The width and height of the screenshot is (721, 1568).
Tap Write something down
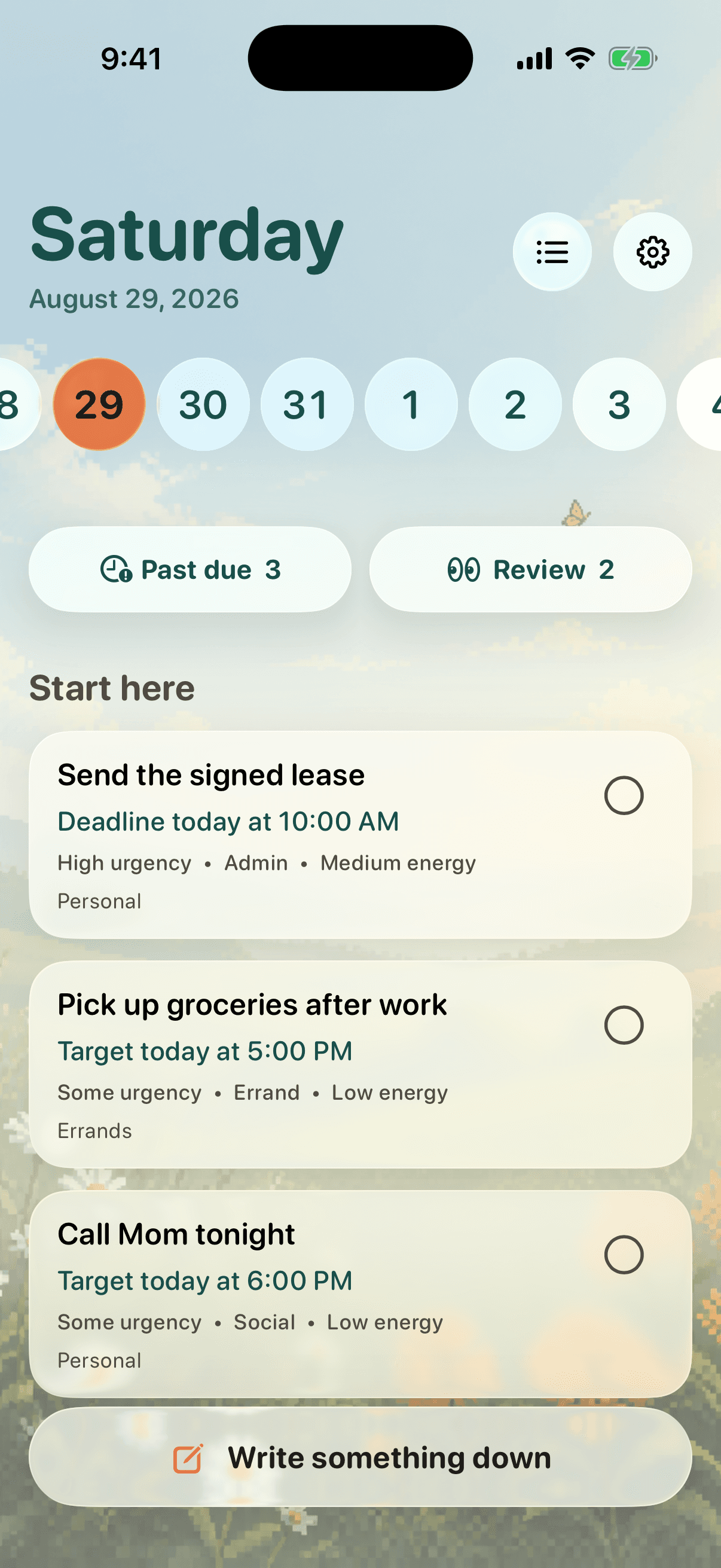coord(360,1458)
